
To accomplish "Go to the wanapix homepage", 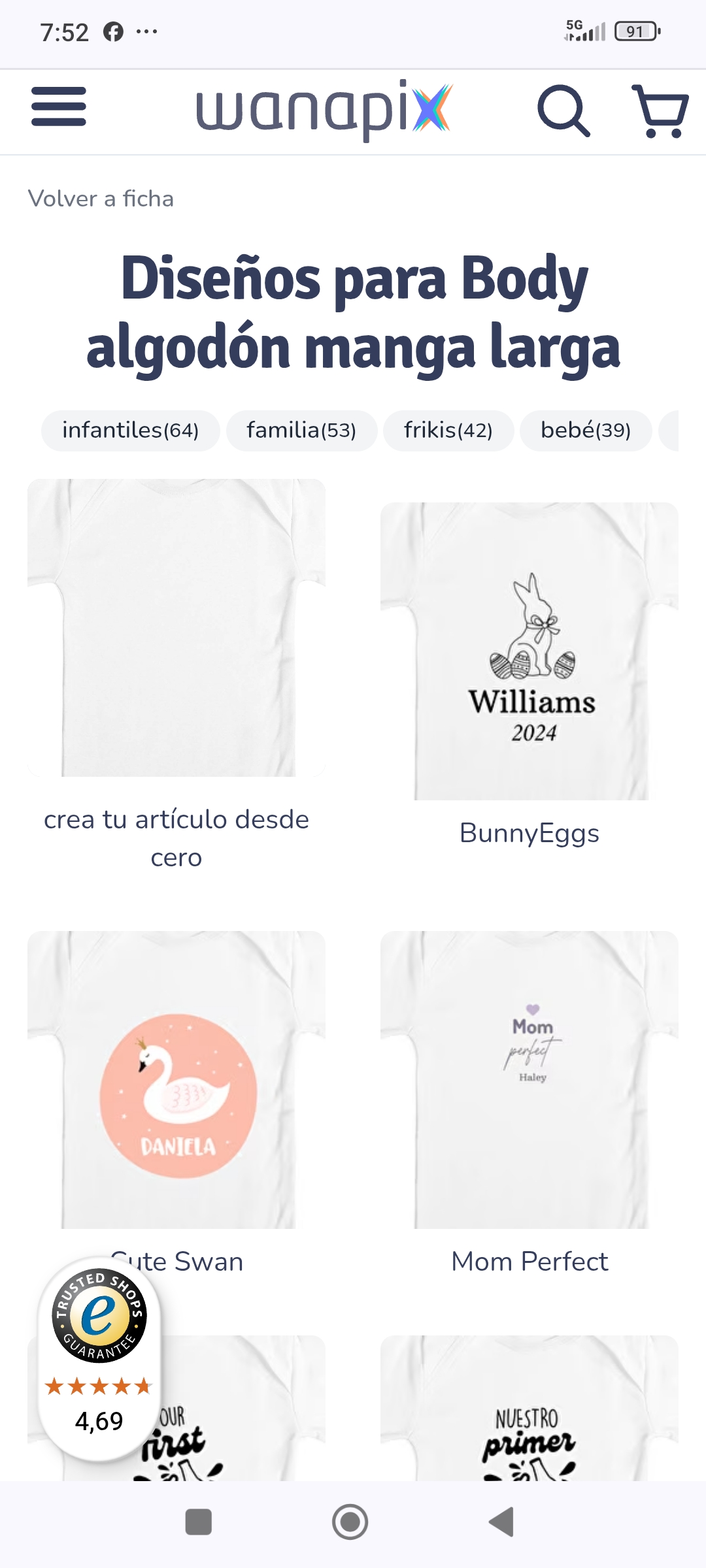I will pos(324,109).
